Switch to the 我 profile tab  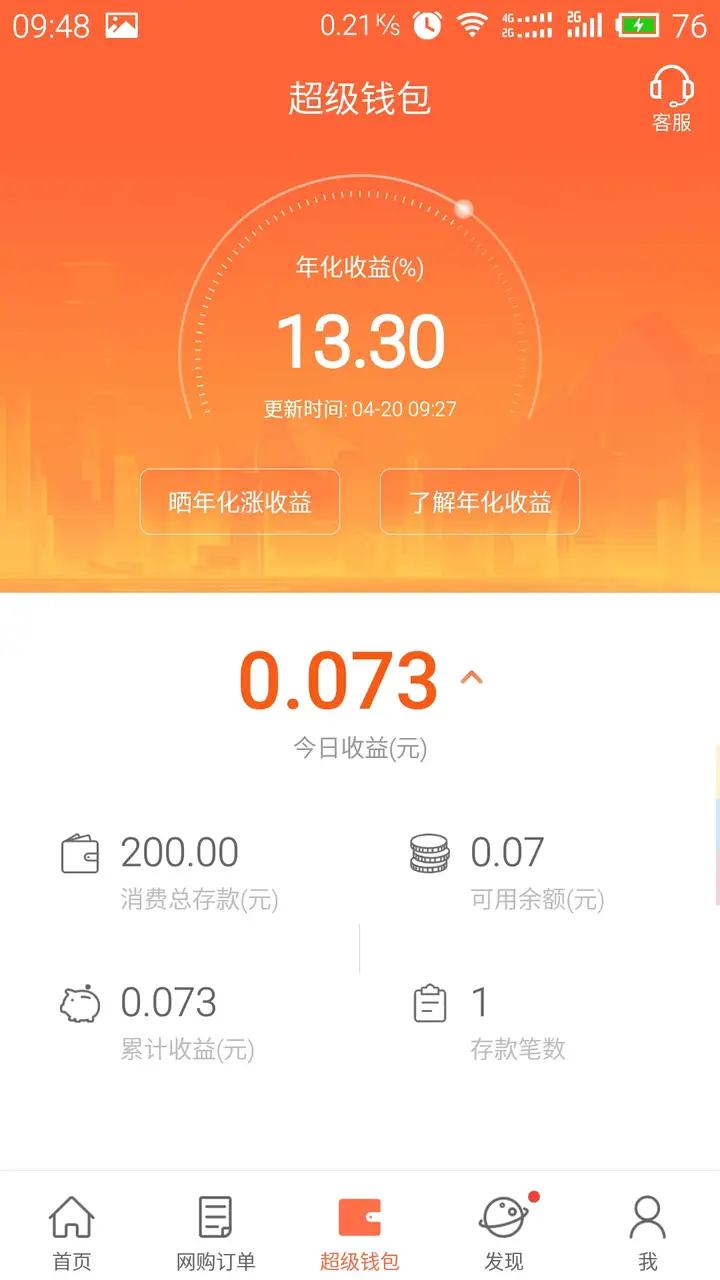pos(648,1232)
